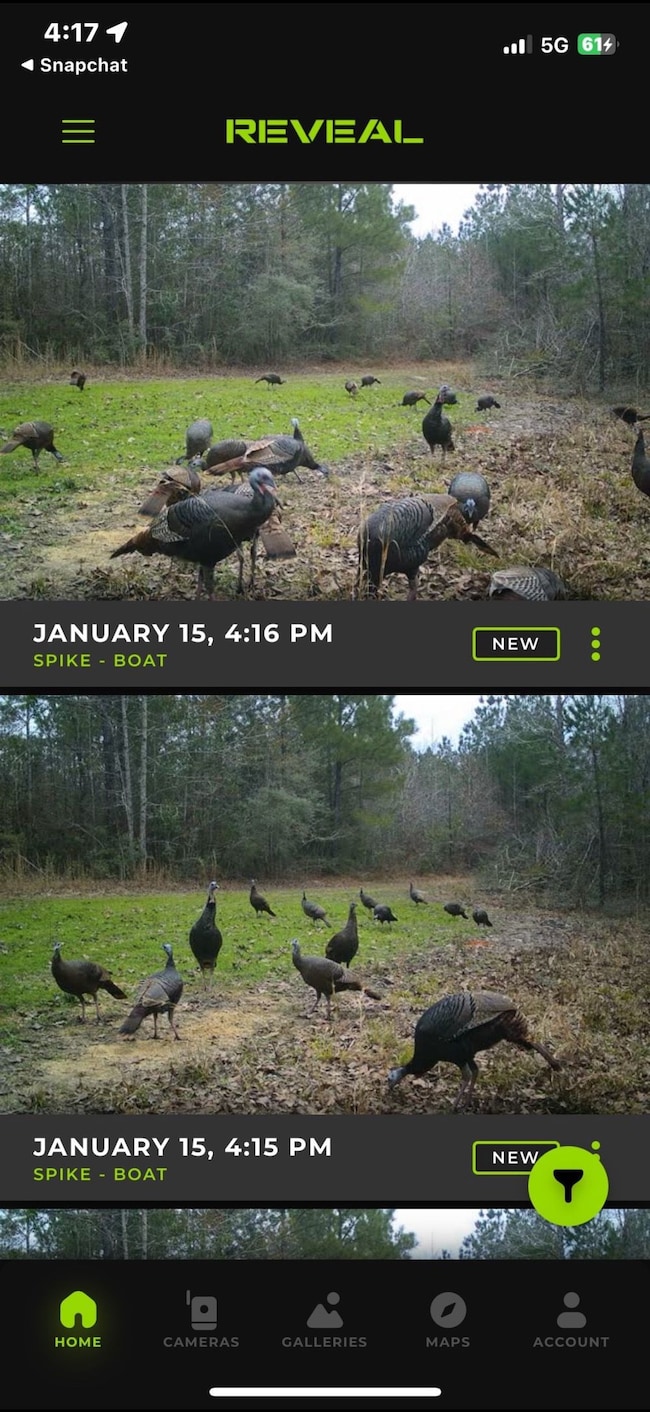The height and width of the screenshot is (1412, 650).
Task: Switch to the Galleries tab
Action: (x=324, y=1320)
